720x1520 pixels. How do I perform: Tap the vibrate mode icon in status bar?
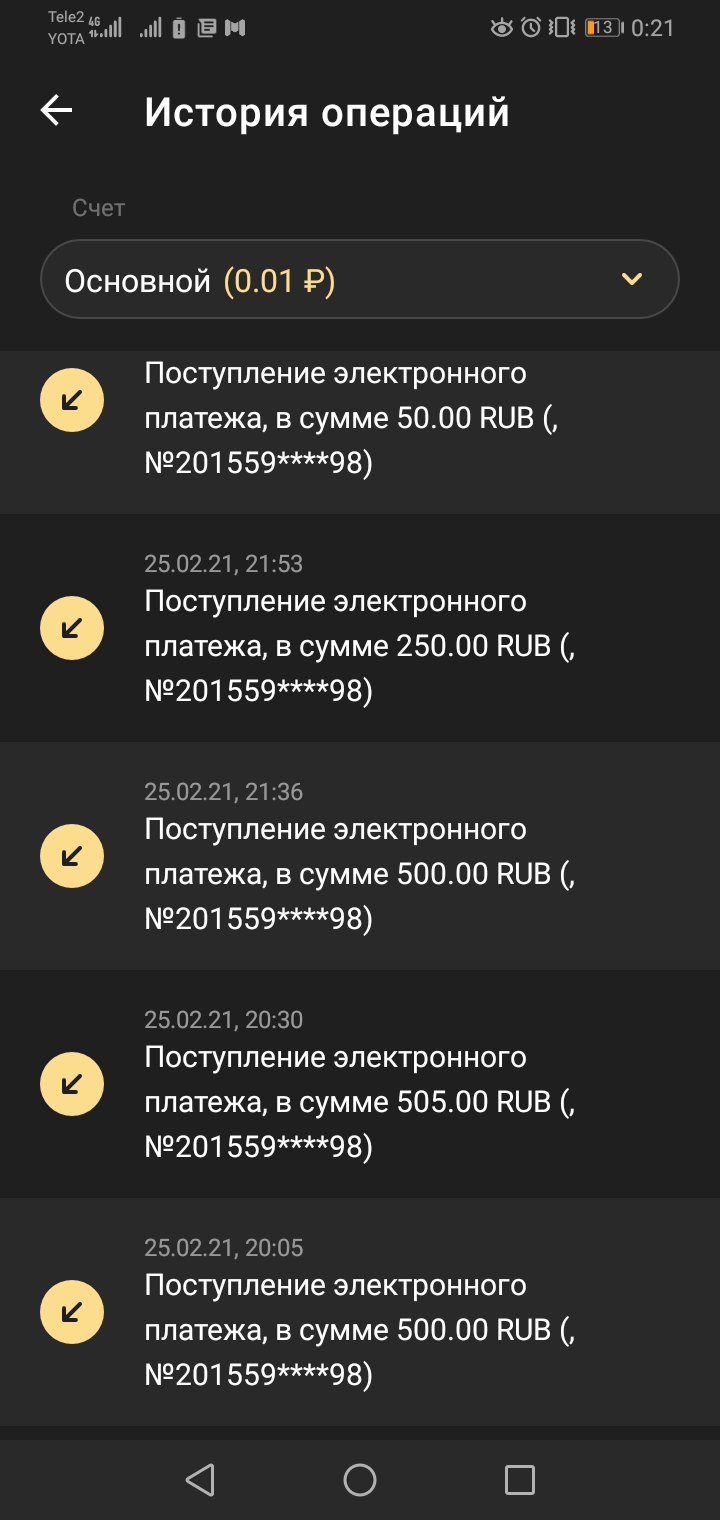coord(562,28)
